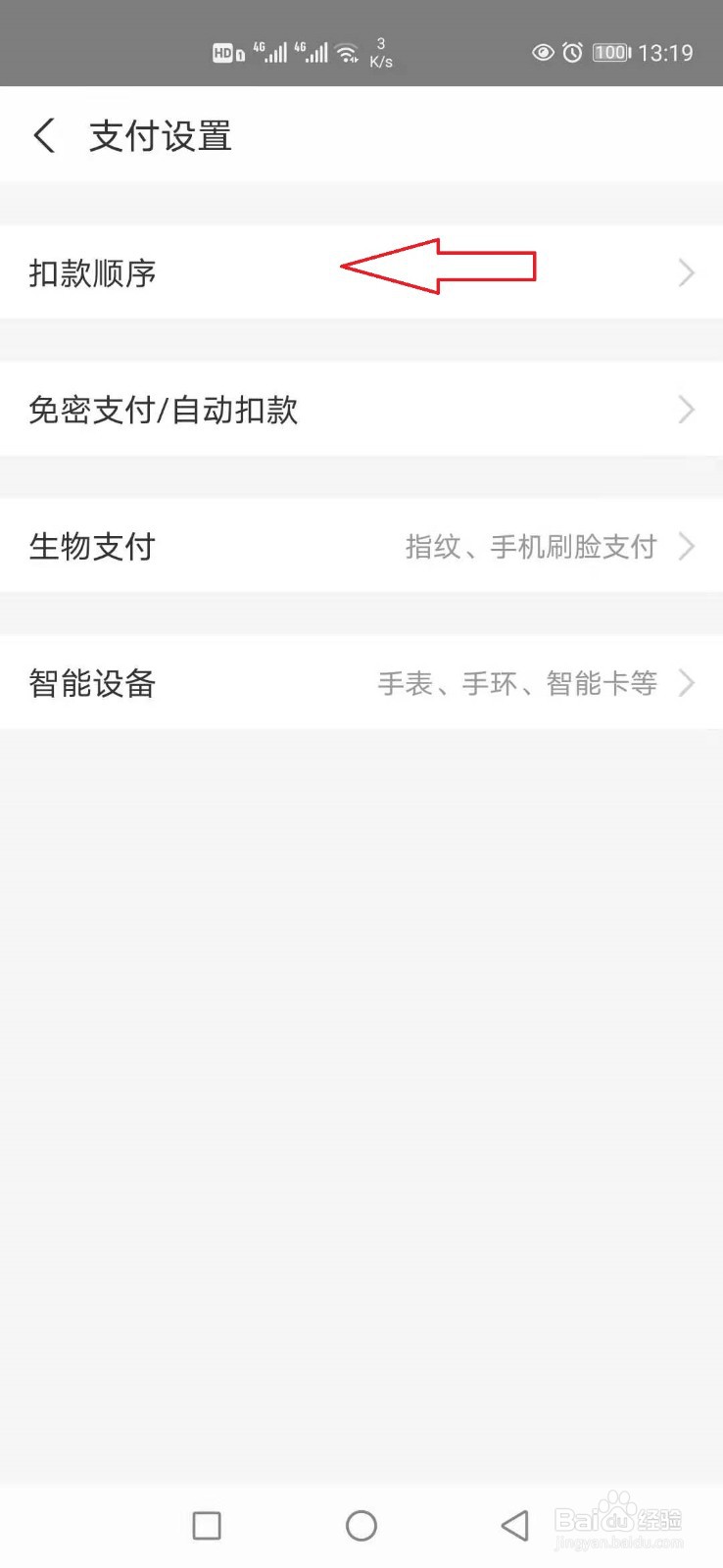Tap the 生物支付 settings option
This screenshot has width=723, height=1568.
91,547
